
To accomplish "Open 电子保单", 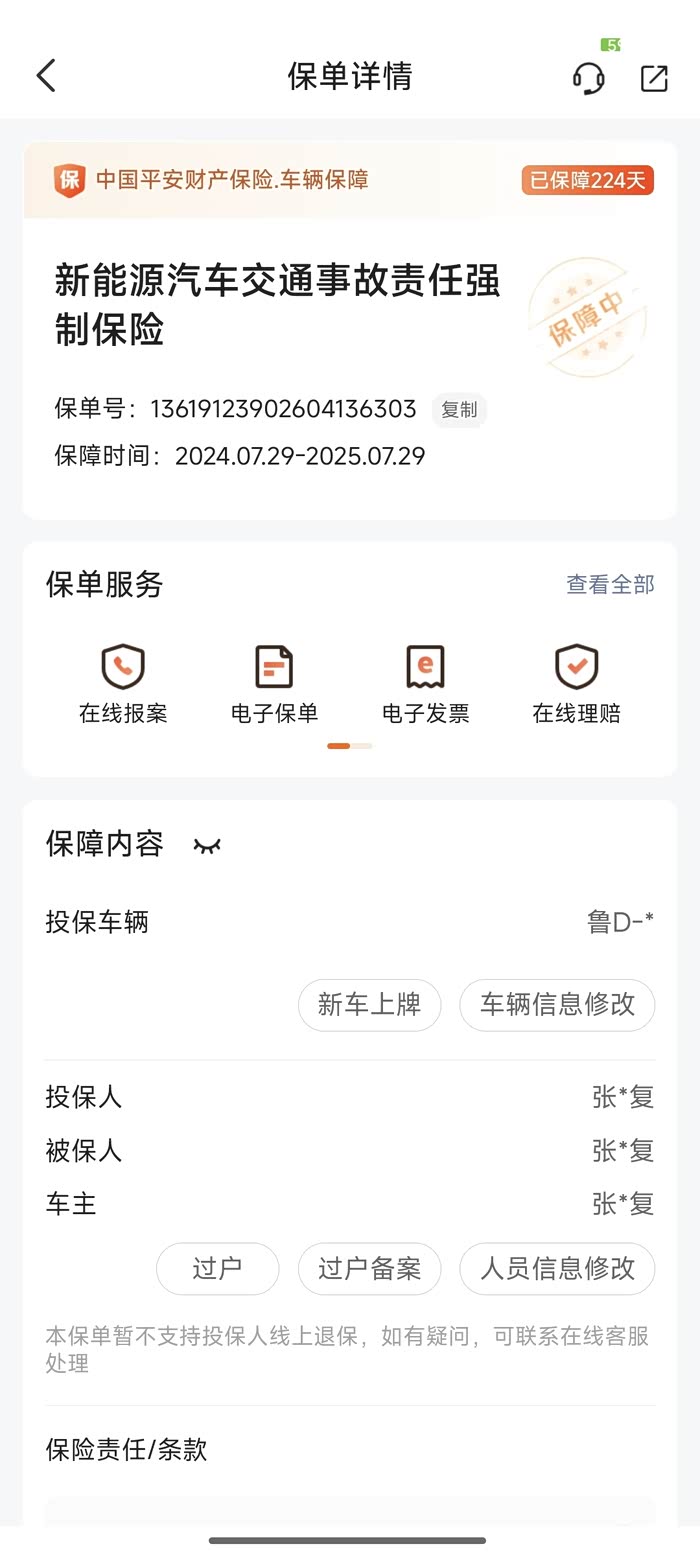I will tap(274, 684).
